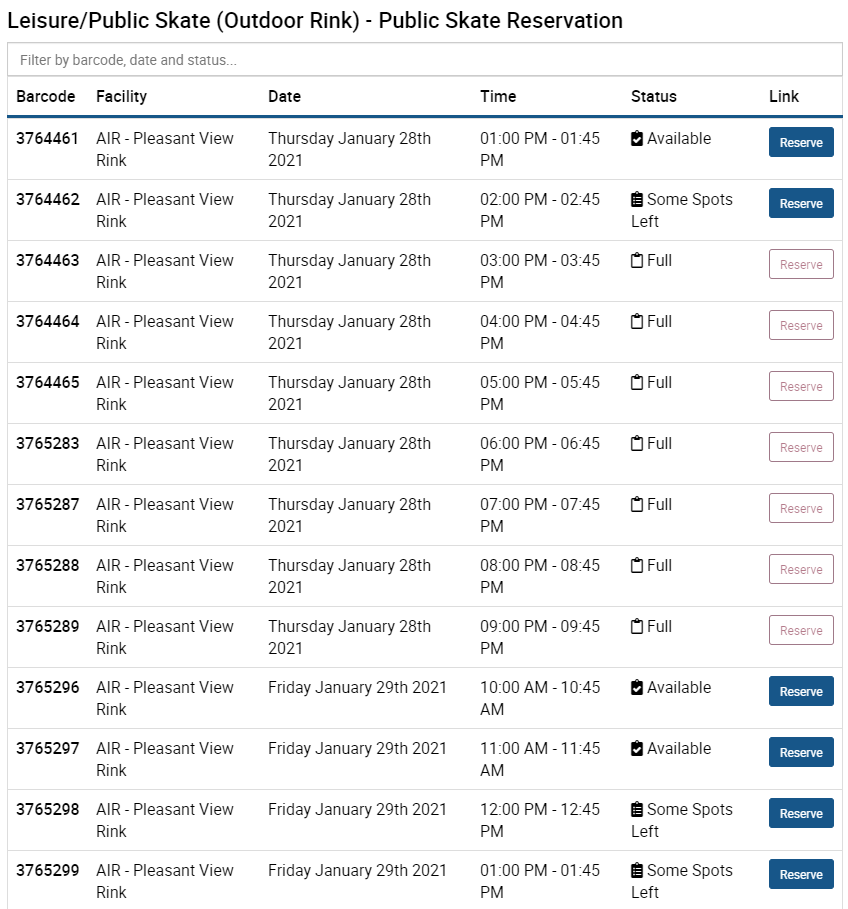This screenshot has width=848, height=909.
Task: Reserve the Thursday 01:00 PM slot barcode 3764461
Action: pyautogui.click(x=800, y=142)
